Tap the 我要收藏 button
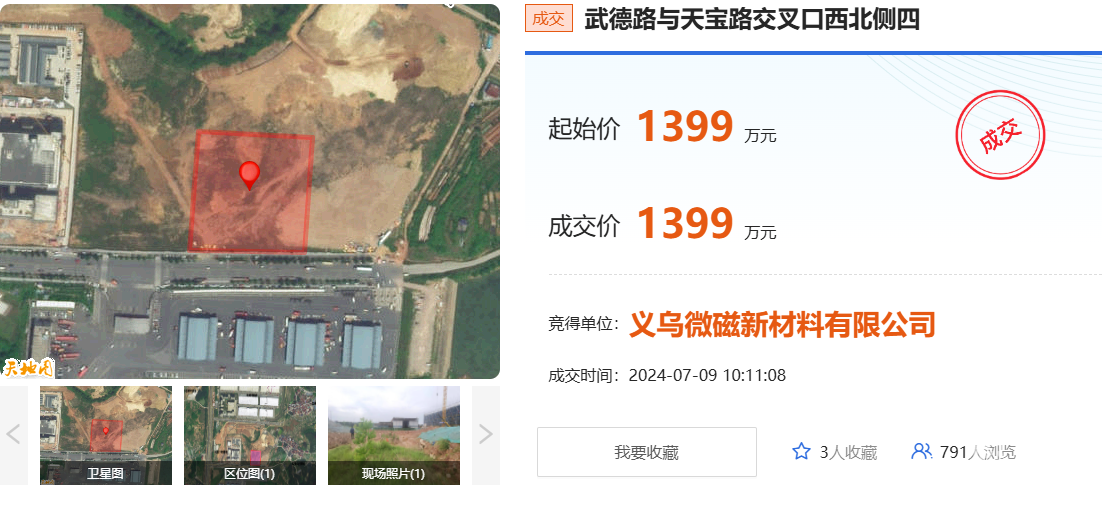Image resolution: width=1108 pixels, height=505 pixels. click(646, 452)
